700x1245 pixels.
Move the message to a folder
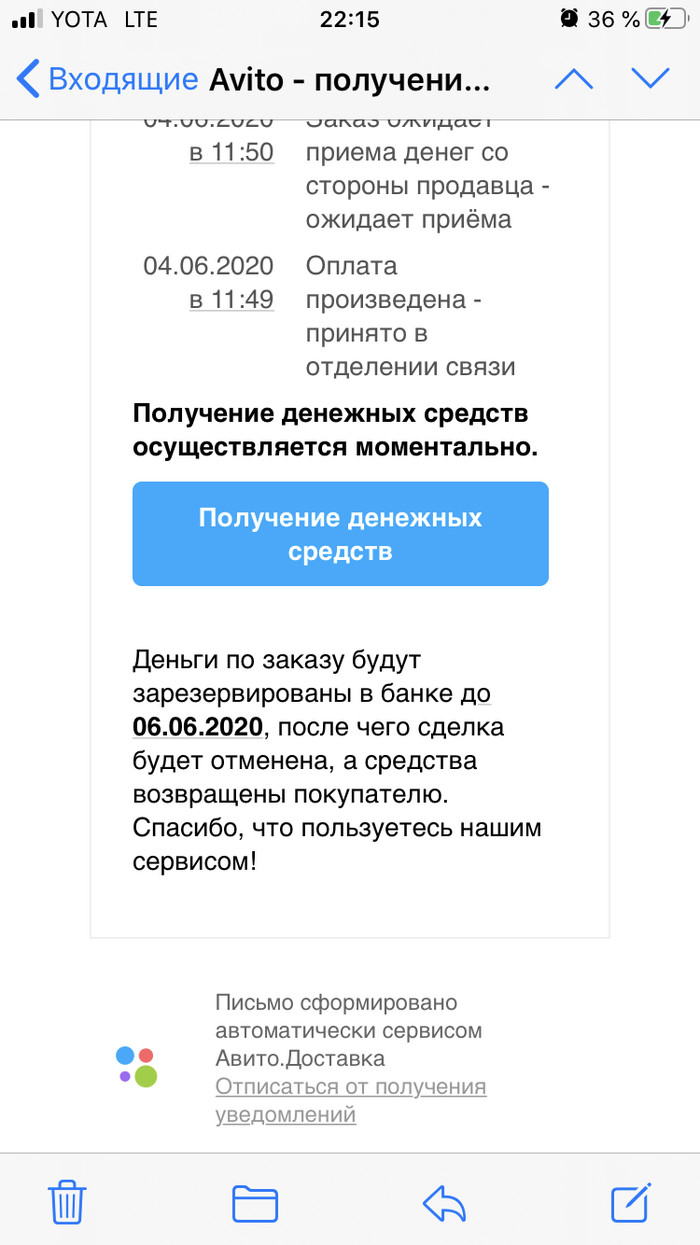[x=255, y=1202]
